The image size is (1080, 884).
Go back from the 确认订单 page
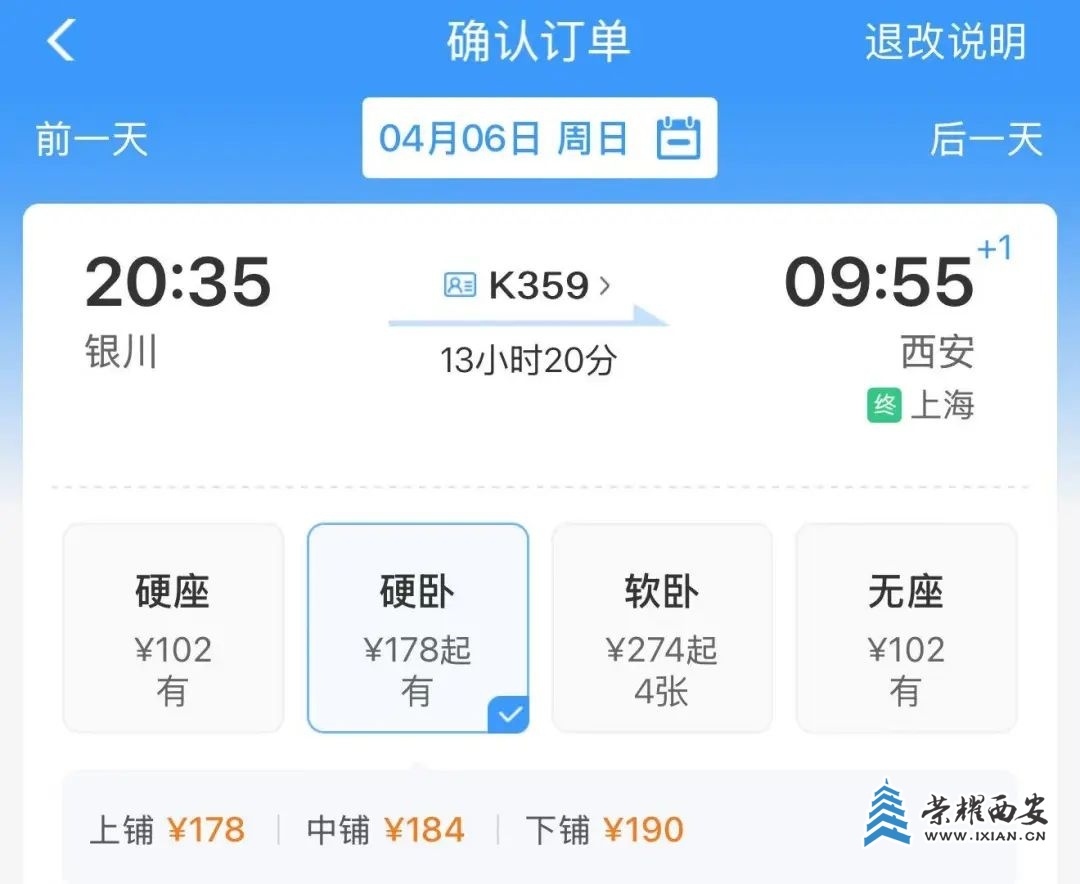coord(61,42)
